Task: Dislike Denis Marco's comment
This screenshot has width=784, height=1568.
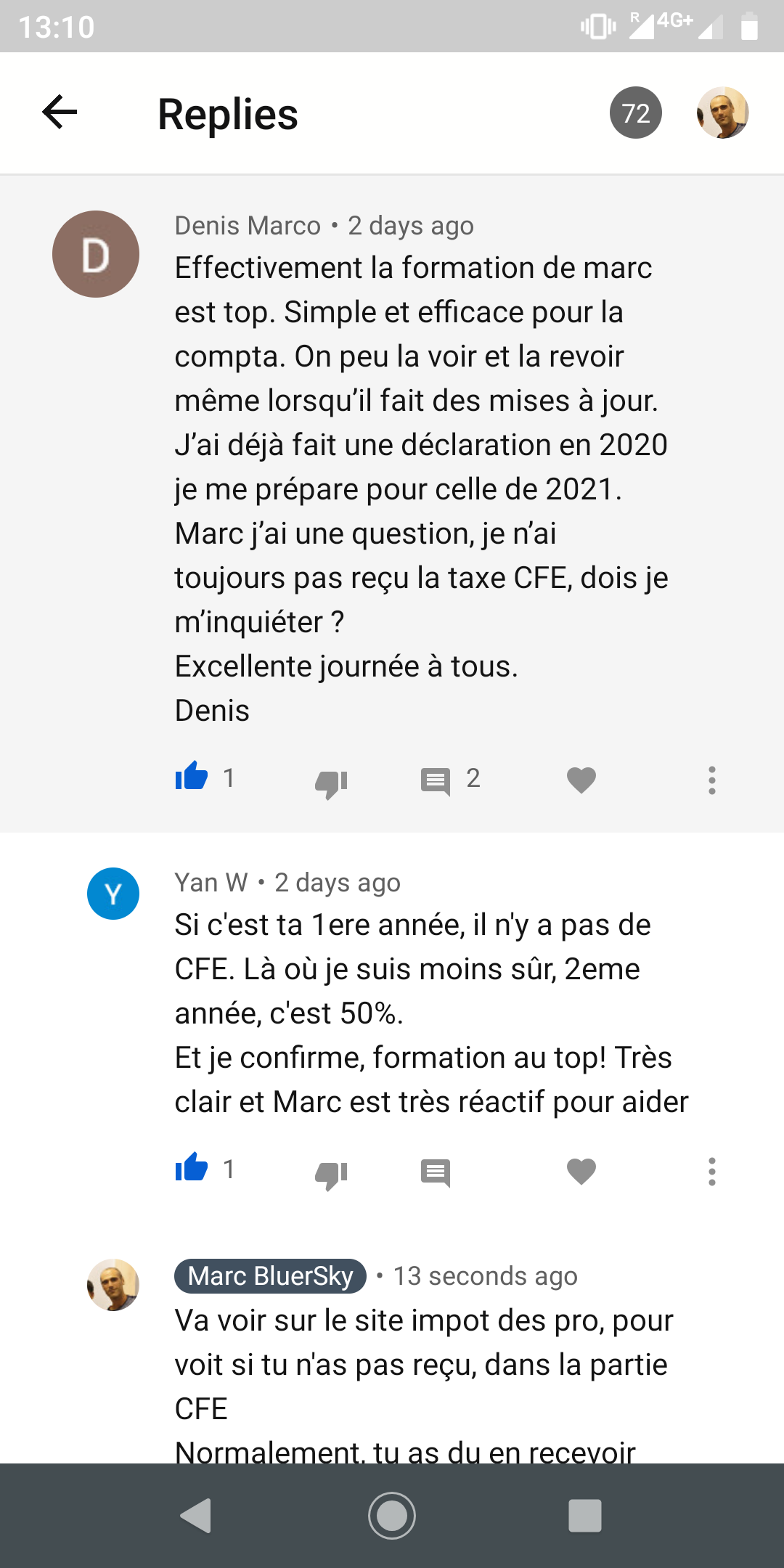Action: [331, 782]
